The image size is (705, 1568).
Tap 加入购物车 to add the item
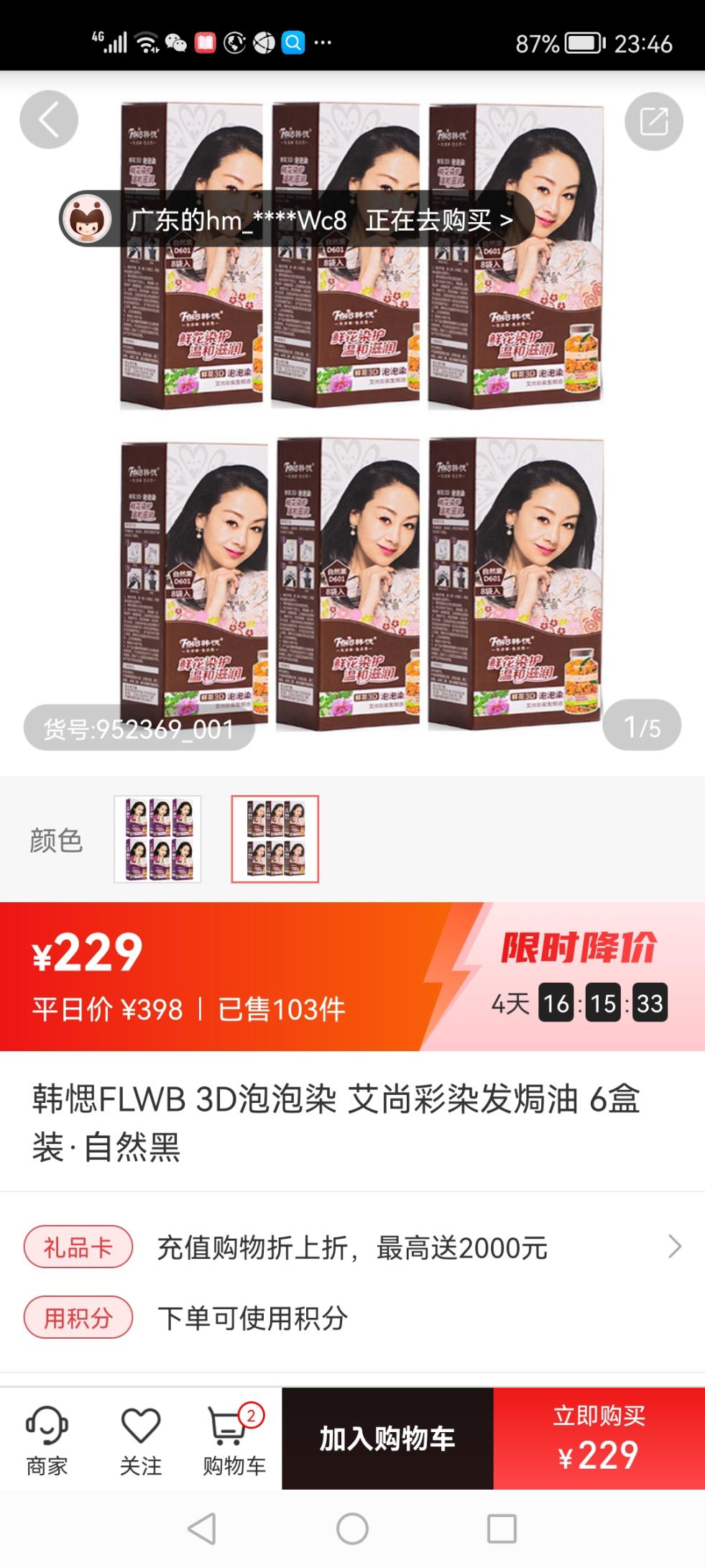click(x=387, y=1439)
